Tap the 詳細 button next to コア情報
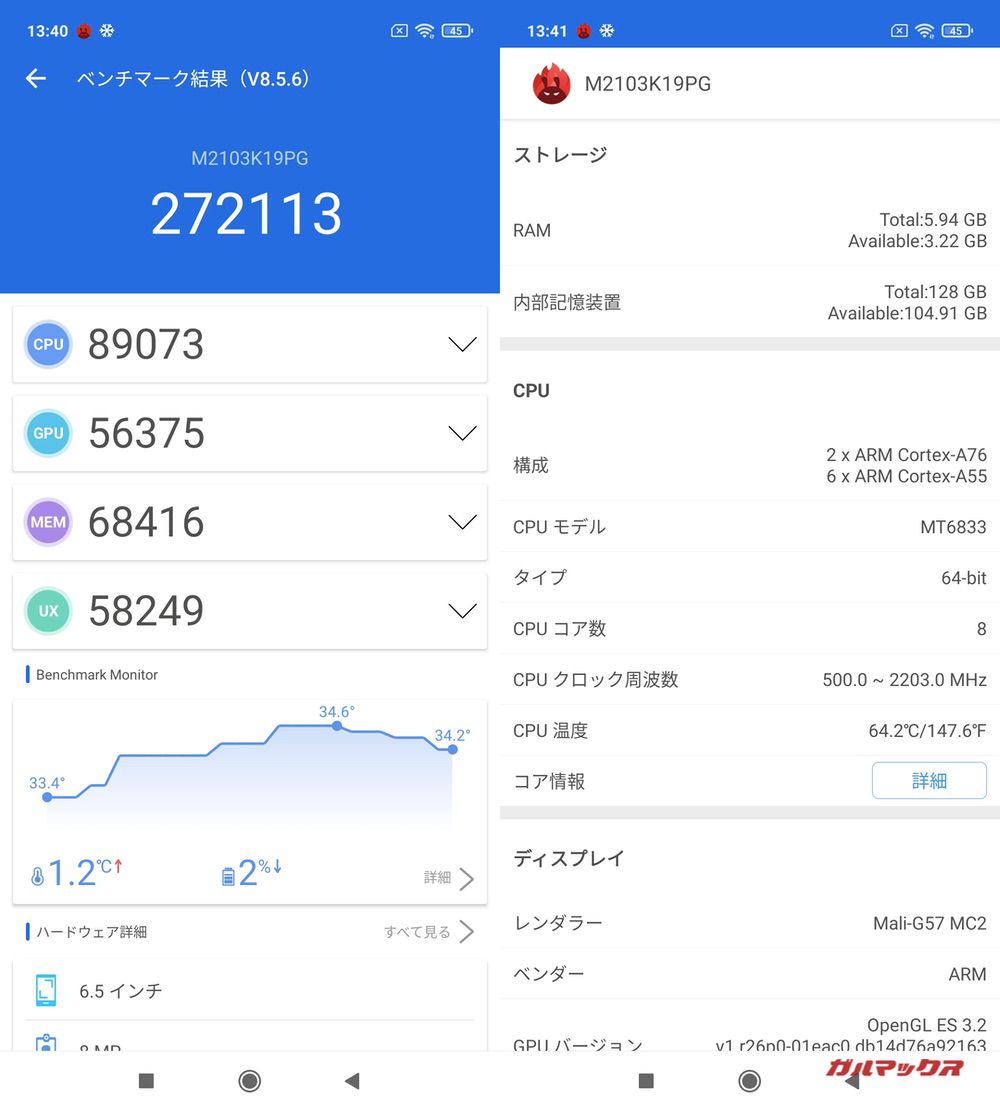 pyautogui.click(x=928, y=781)
